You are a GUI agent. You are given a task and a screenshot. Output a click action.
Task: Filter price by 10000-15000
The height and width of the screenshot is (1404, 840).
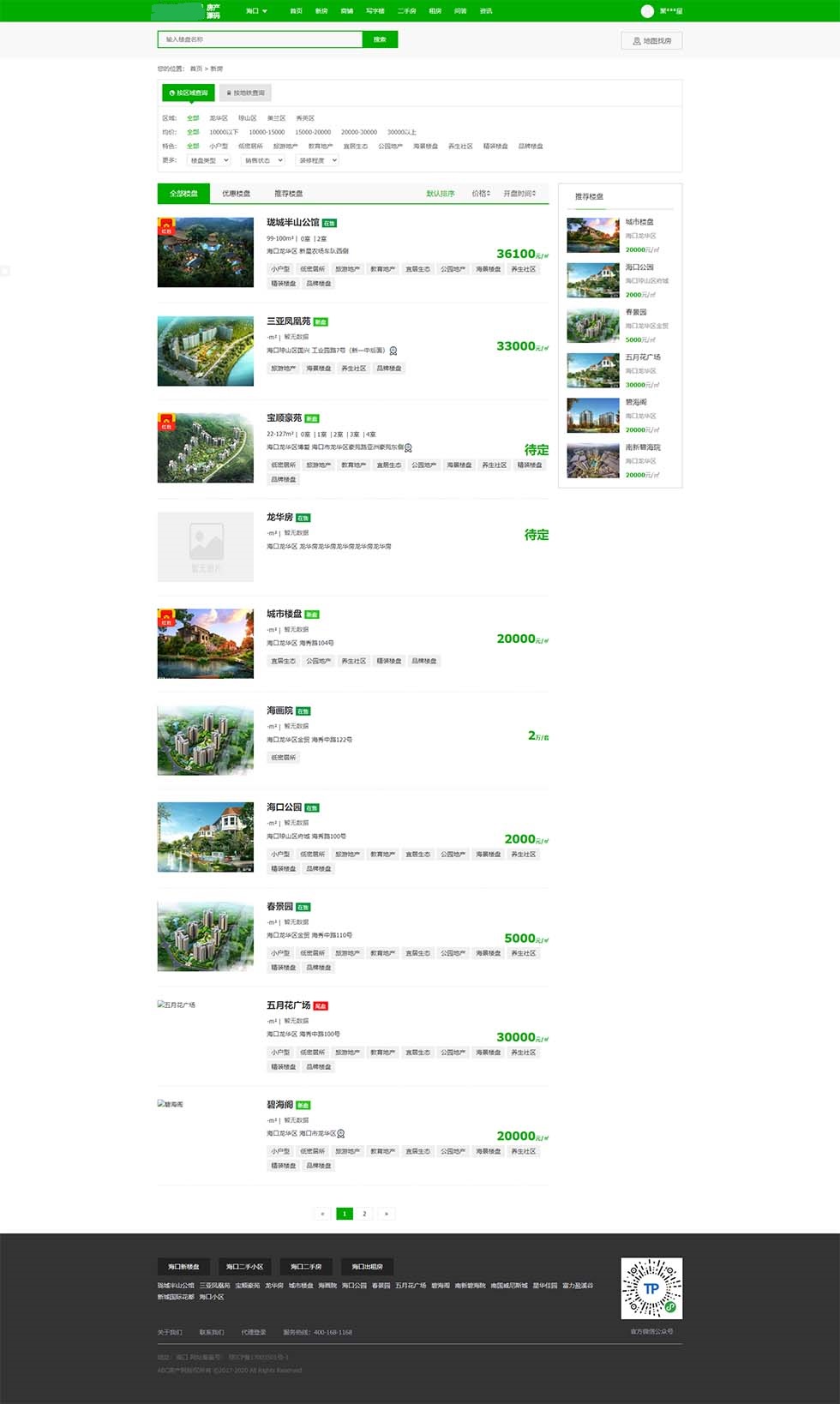coord(267,132)
